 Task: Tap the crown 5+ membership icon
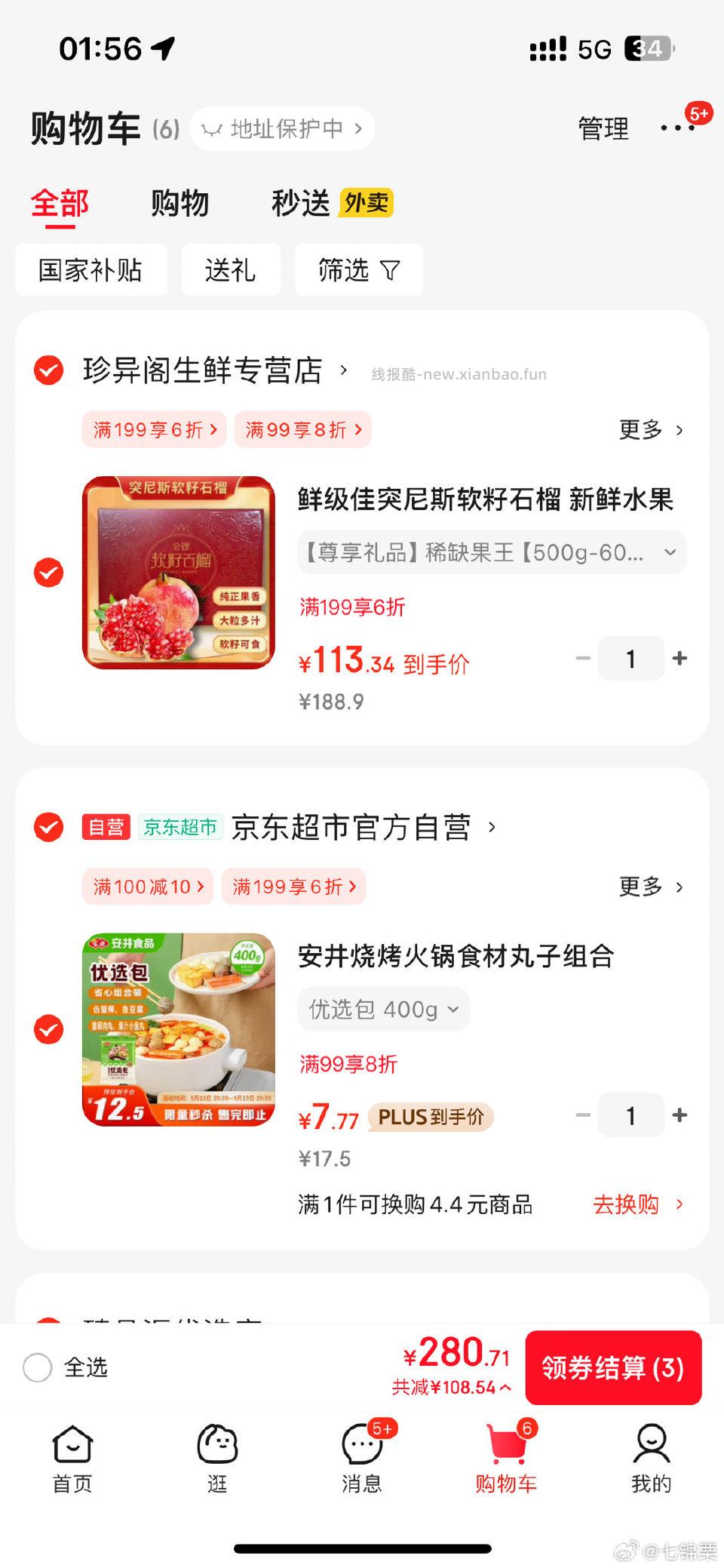point(698,112)
